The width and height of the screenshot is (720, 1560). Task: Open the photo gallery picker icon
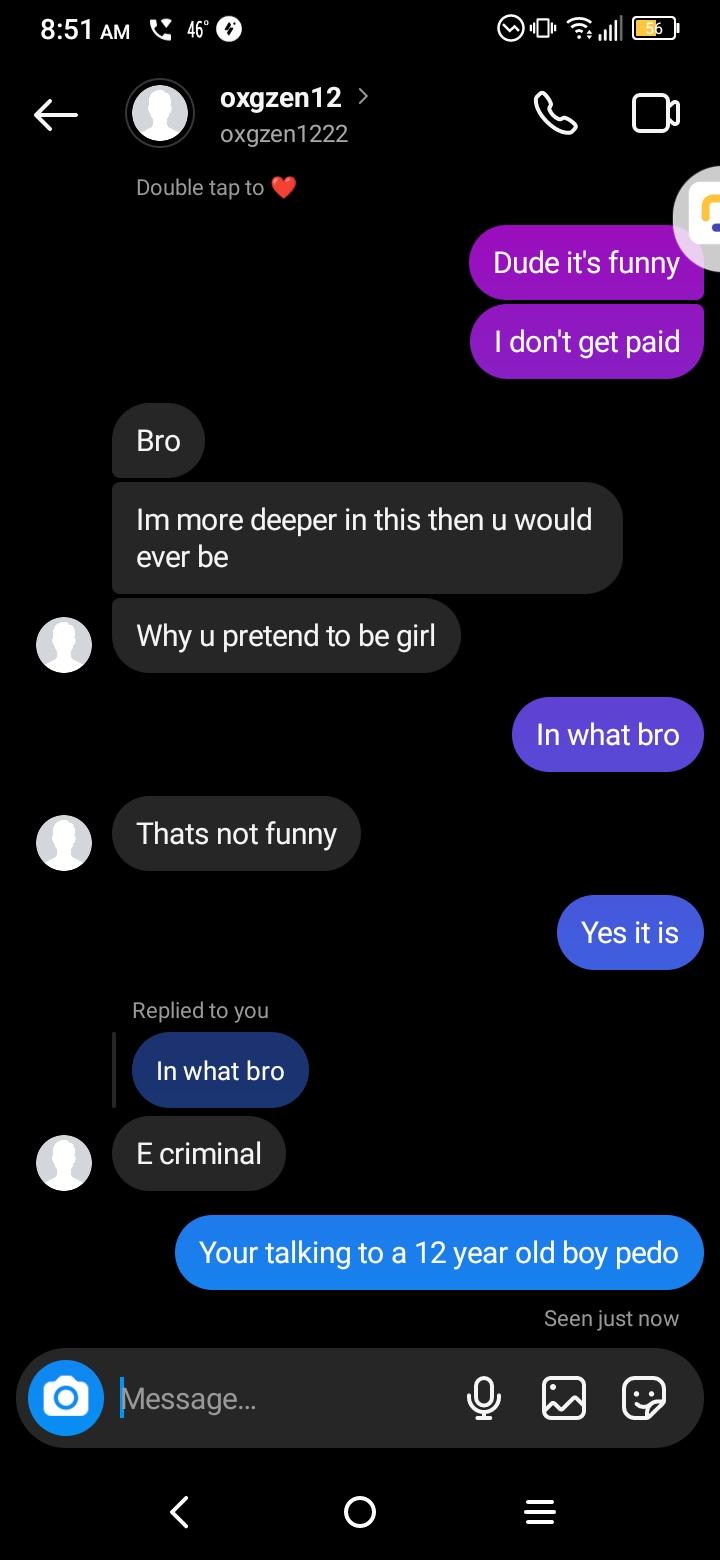(563, 1397)
